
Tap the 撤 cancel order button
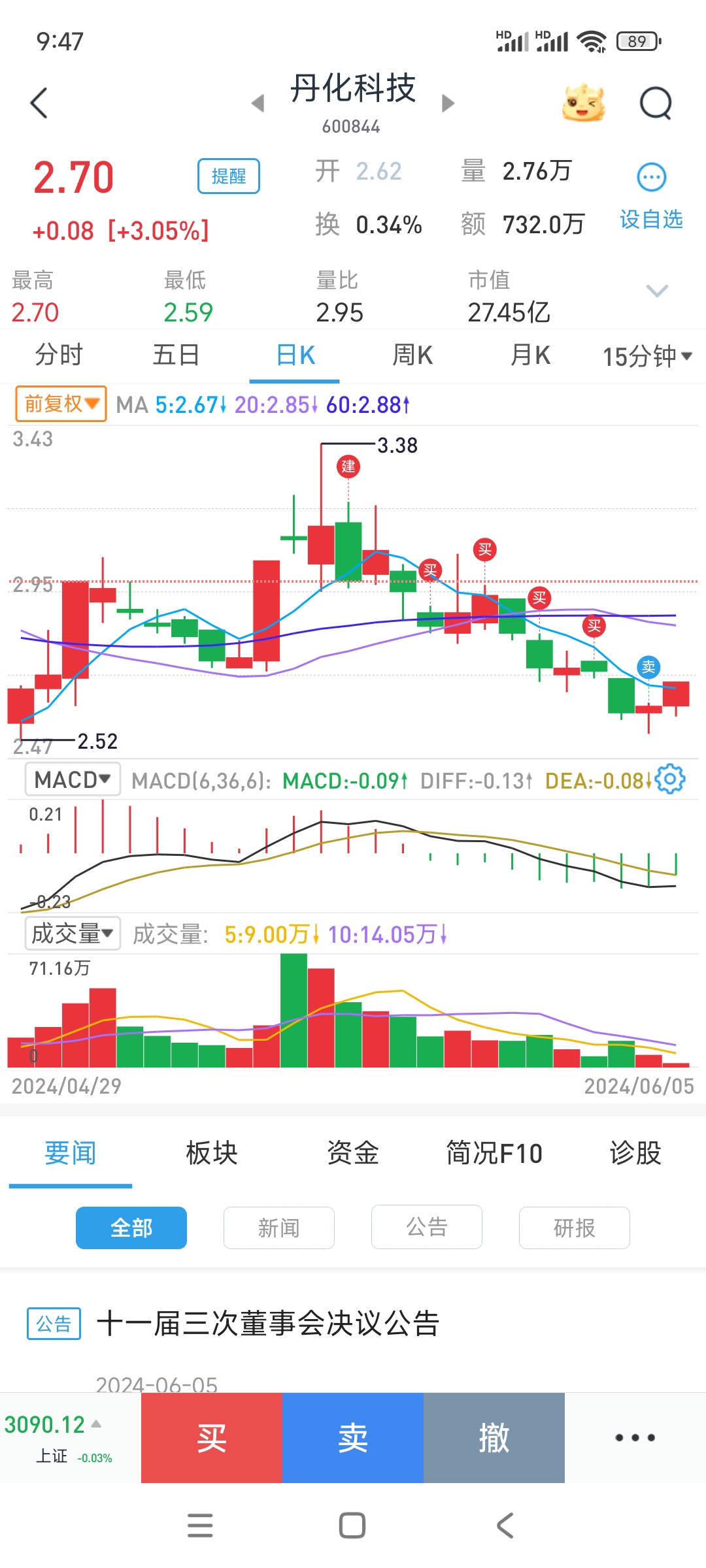pos(494,1438)
